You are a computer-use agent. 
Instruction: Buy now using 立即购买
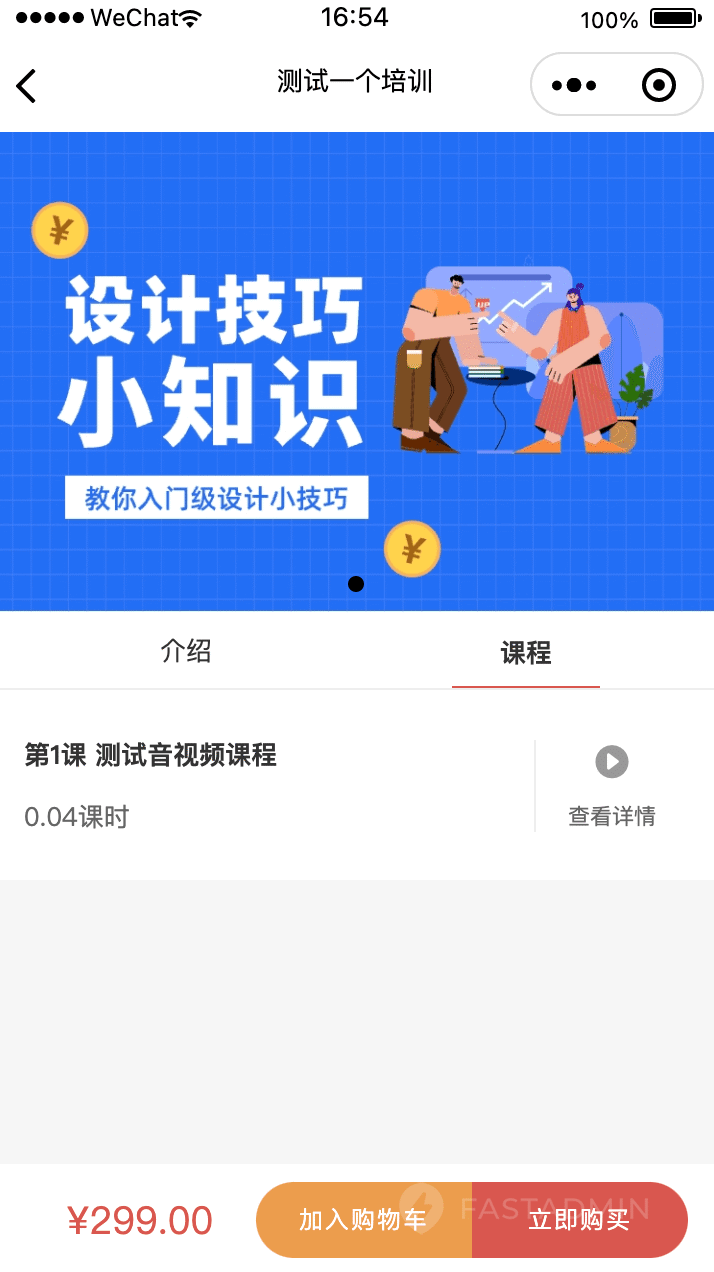[579, 1219]
